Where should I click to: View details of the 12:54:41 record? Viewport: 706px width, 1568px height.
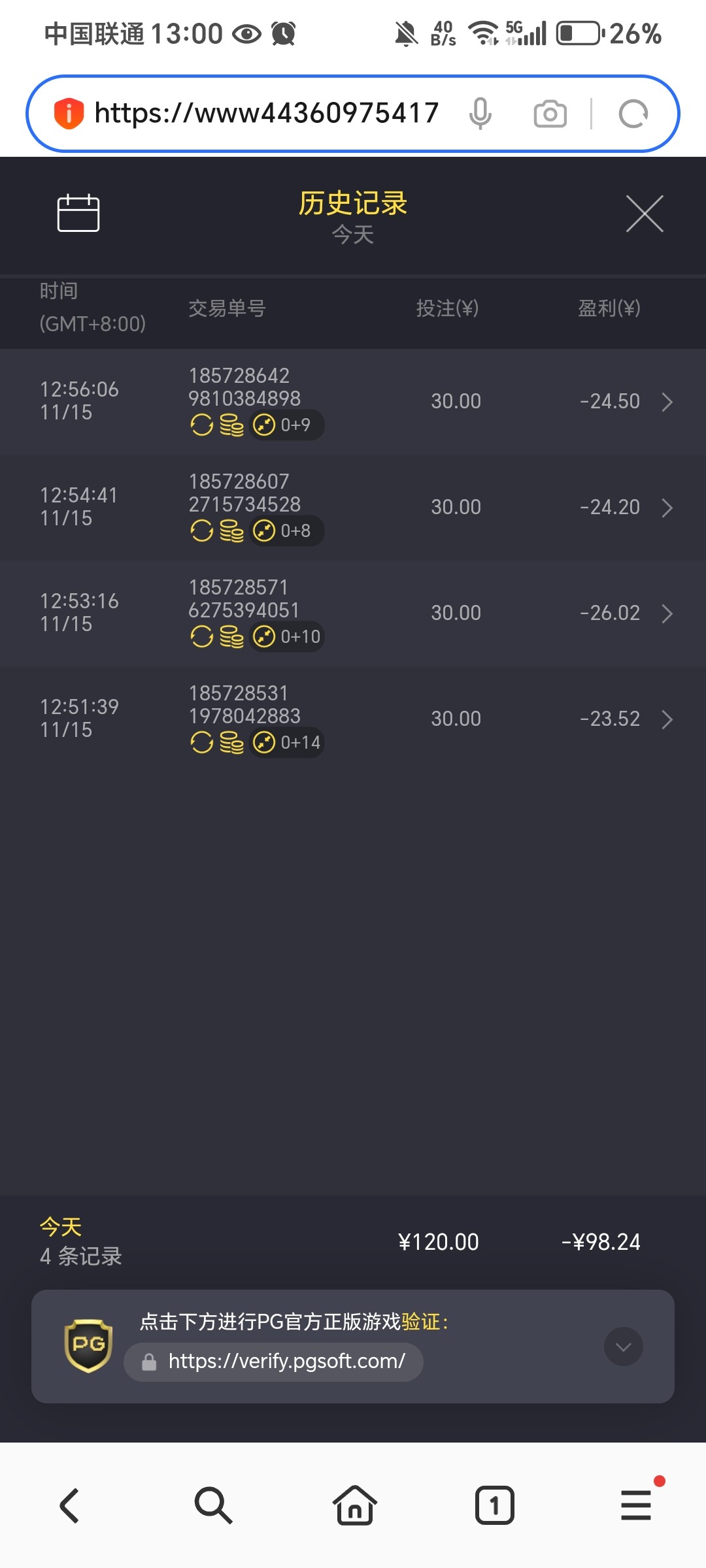pos(666,508)
